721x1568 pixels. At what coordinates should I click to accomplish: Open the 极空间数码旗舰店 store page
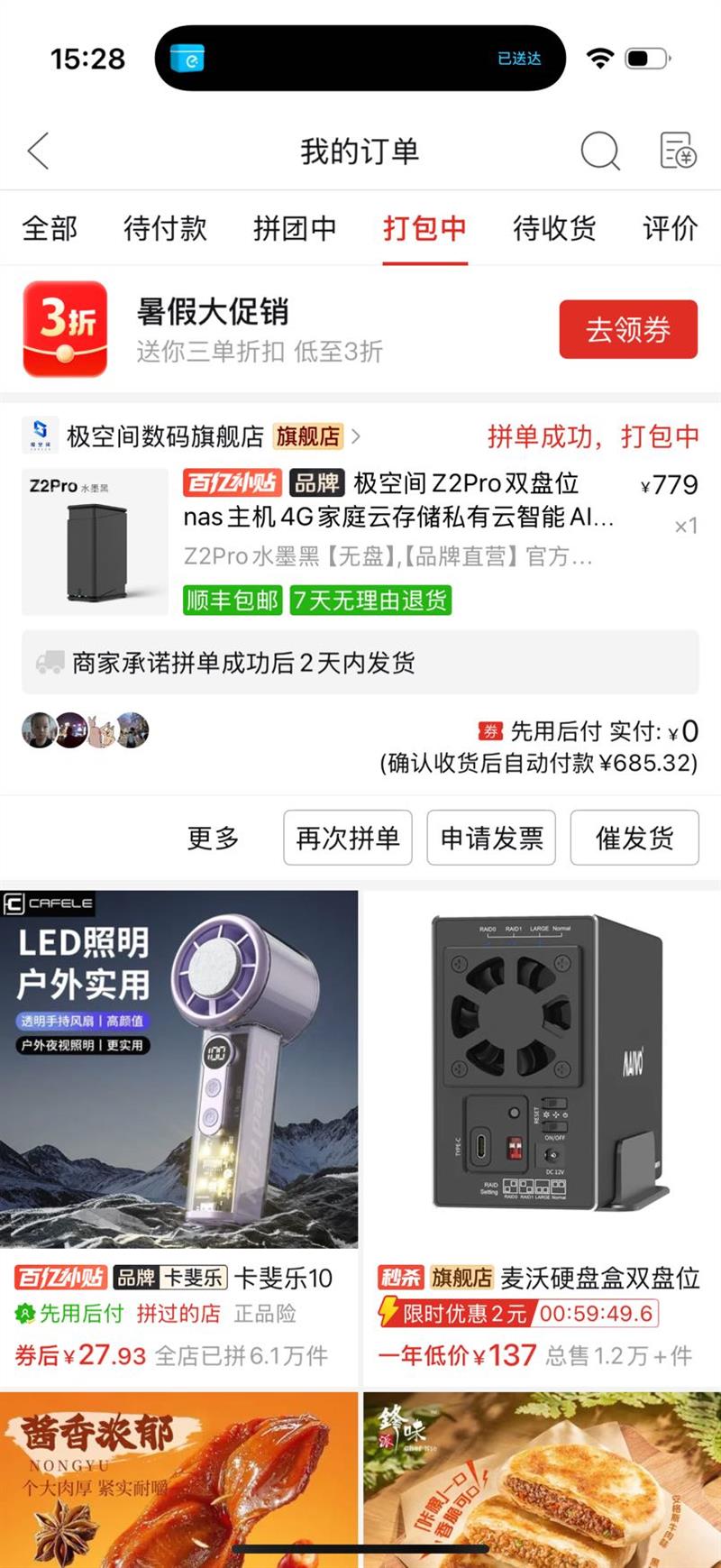pyautogui.click(x=165, y=436)
